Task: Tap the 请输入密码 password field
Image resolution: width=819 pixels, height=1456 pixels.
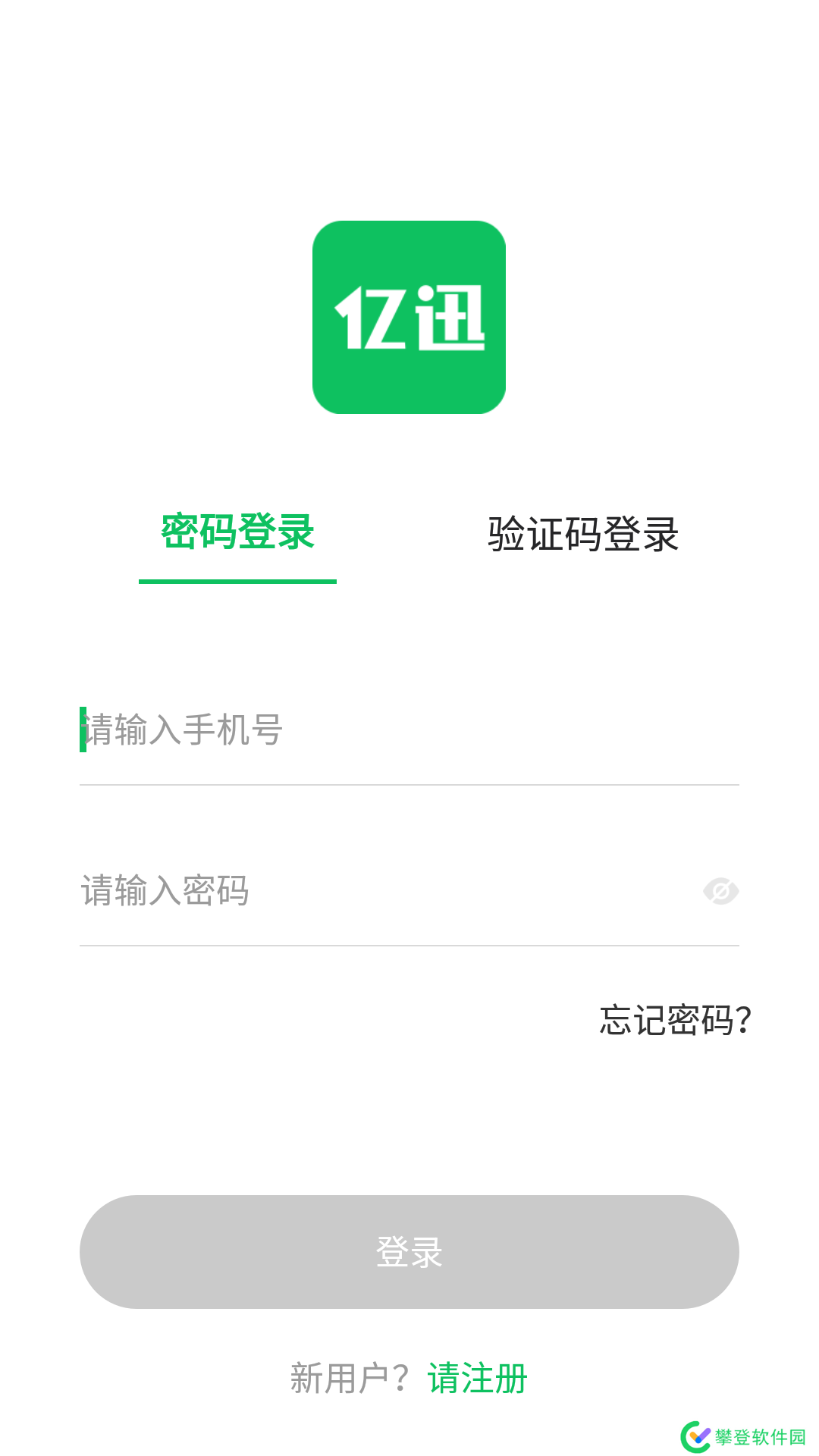Action: 379,891
